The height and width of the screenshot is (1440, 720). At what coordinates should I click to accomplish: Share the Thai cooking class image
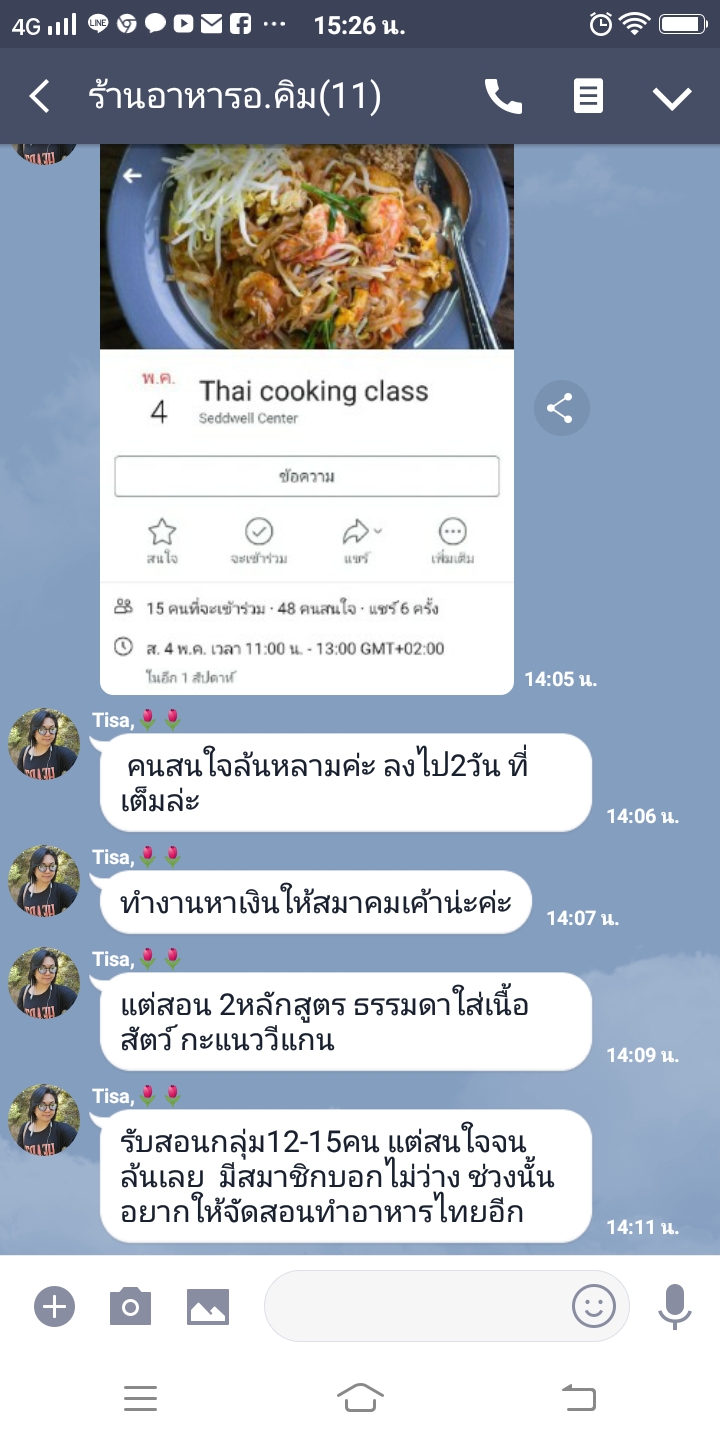tap(561, 408)
